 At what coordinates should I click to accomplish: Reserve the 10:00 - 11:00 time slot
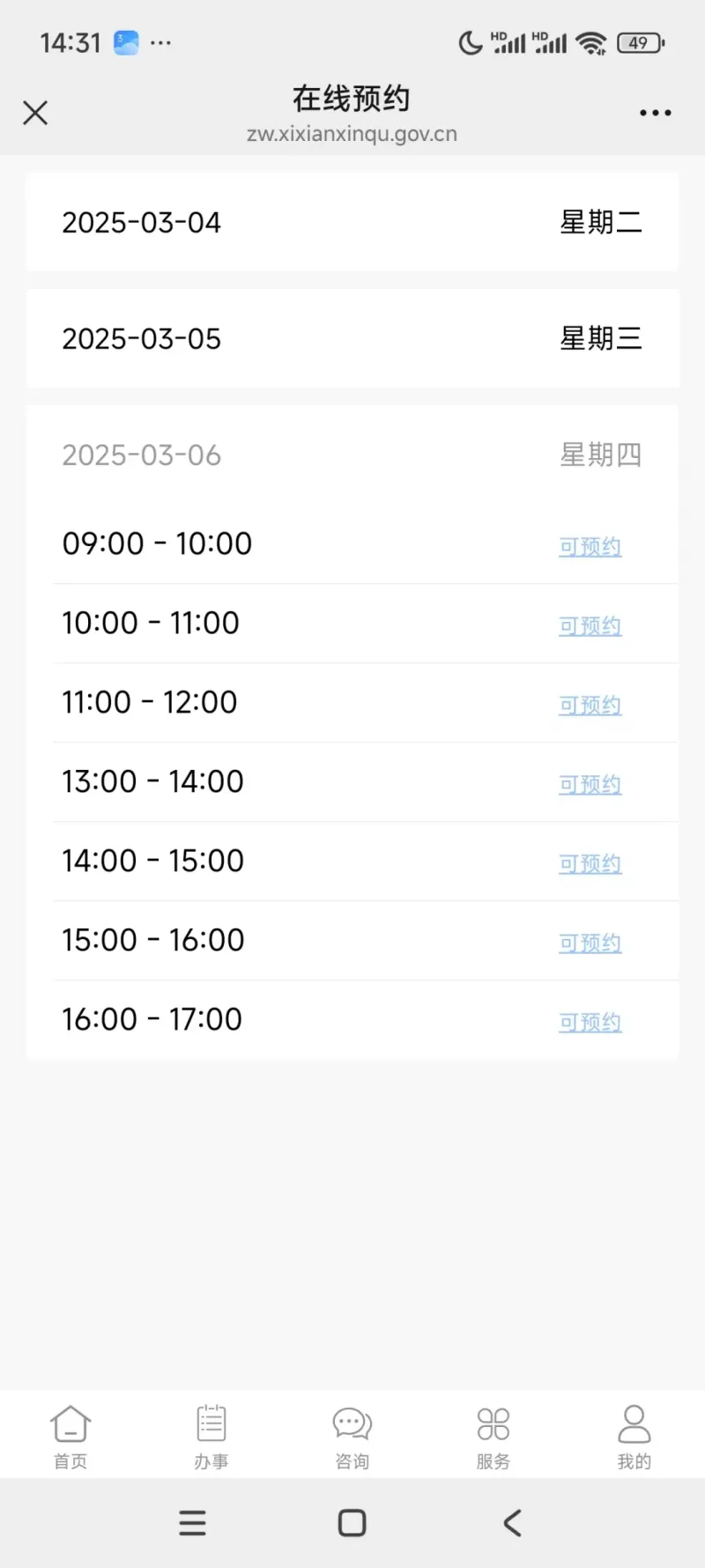click(590, 625)
